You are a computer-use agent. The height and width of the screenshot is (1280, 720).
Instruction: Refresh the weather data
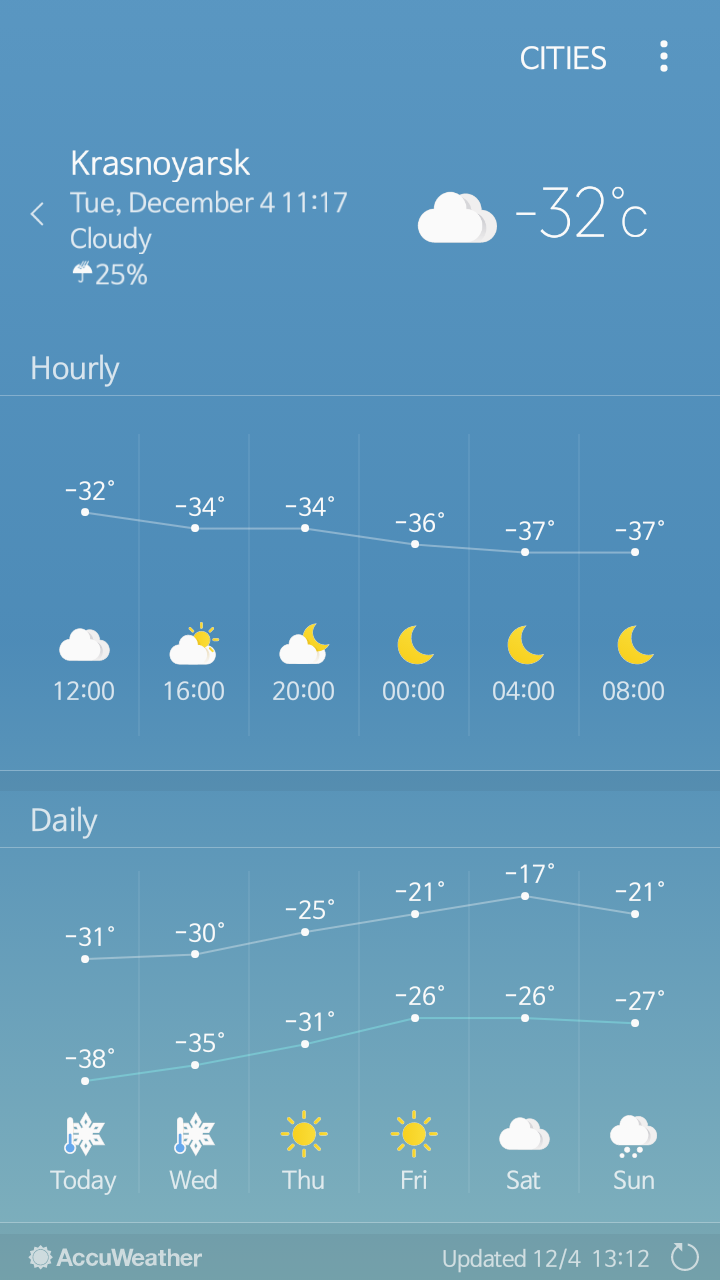685,1257
